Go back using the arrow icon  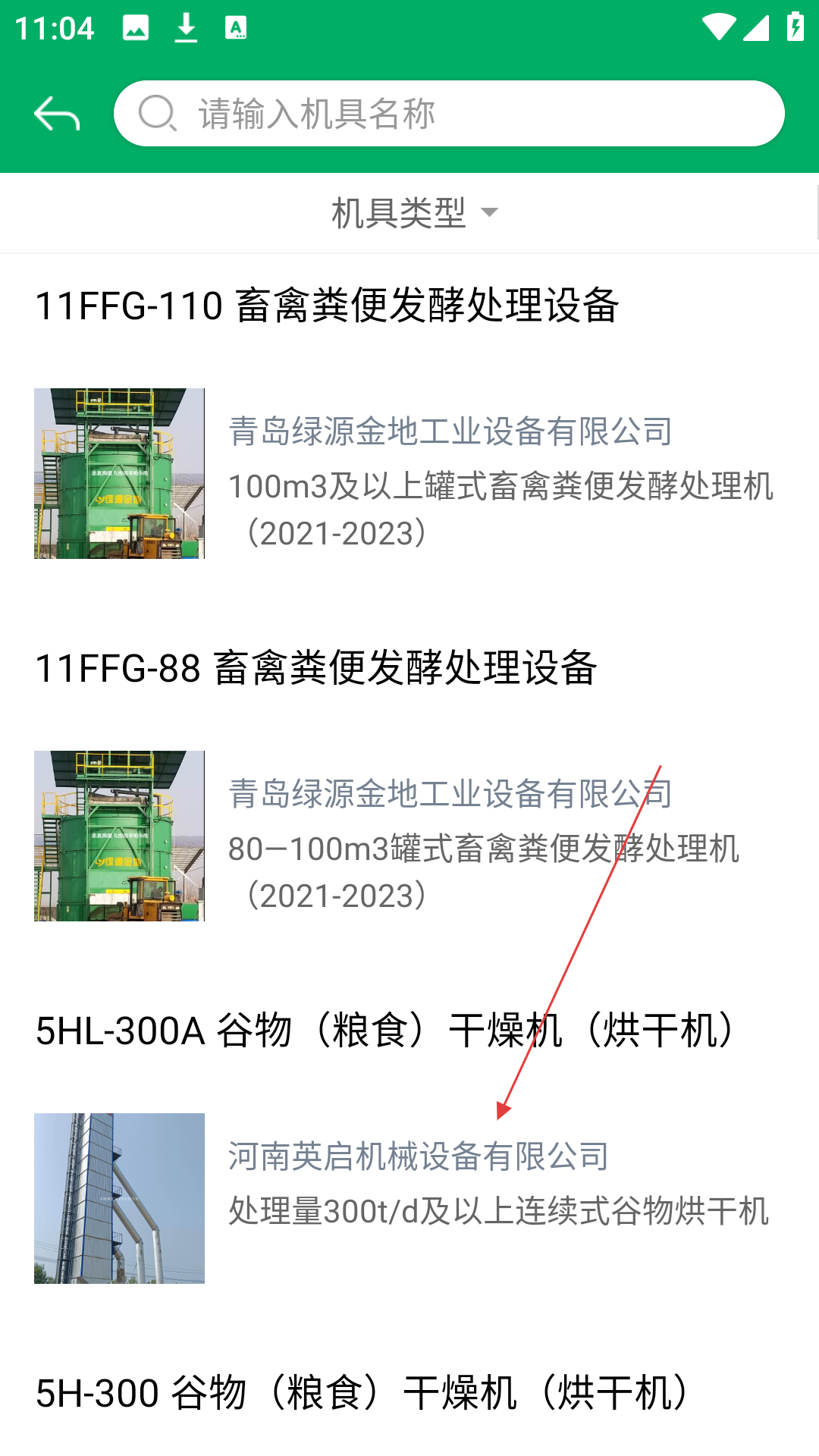click(57, 114)
